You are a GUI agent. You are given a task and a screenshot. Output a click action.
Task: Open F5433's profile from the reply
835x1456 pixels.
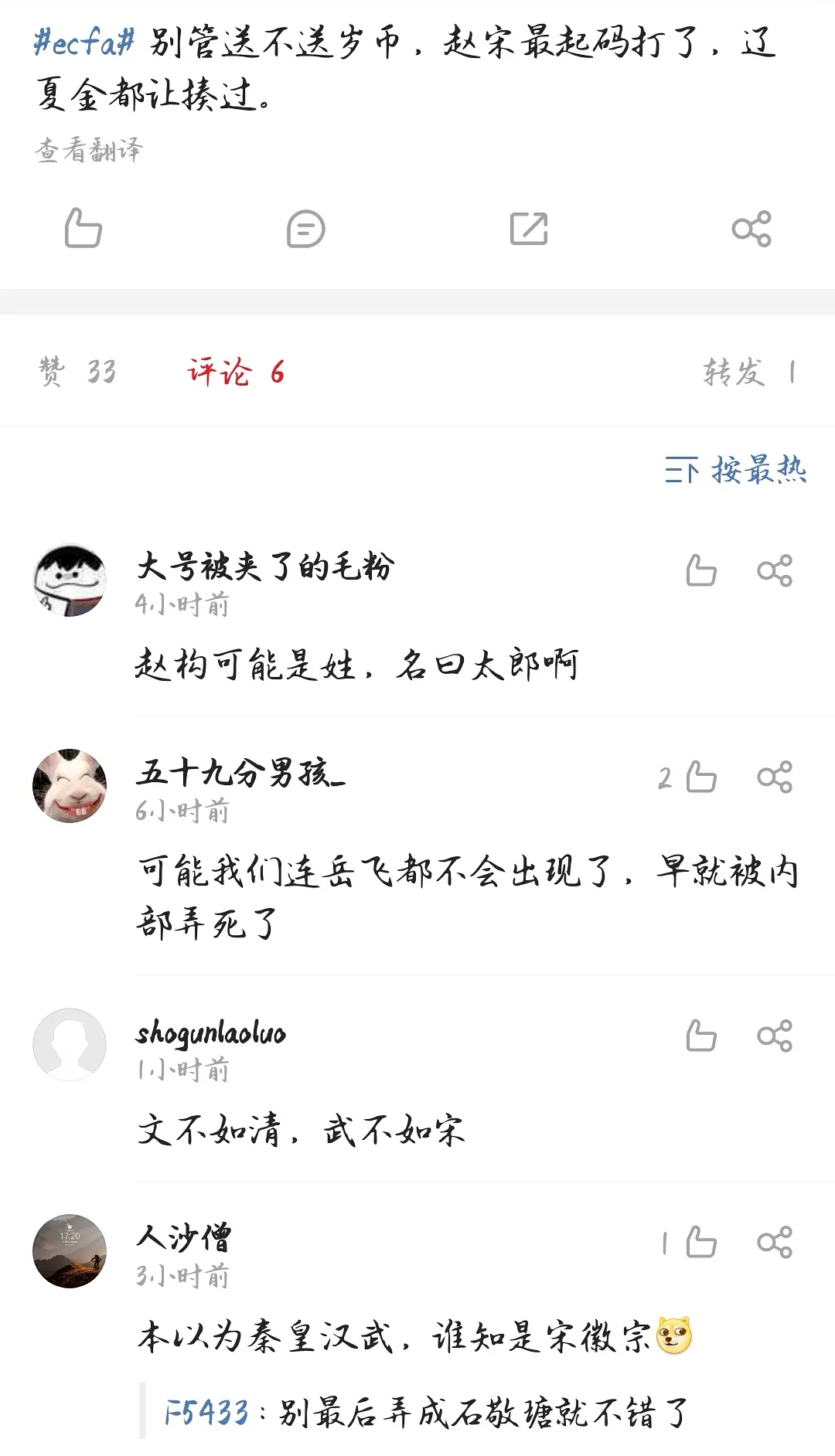tap(206, 1413)
